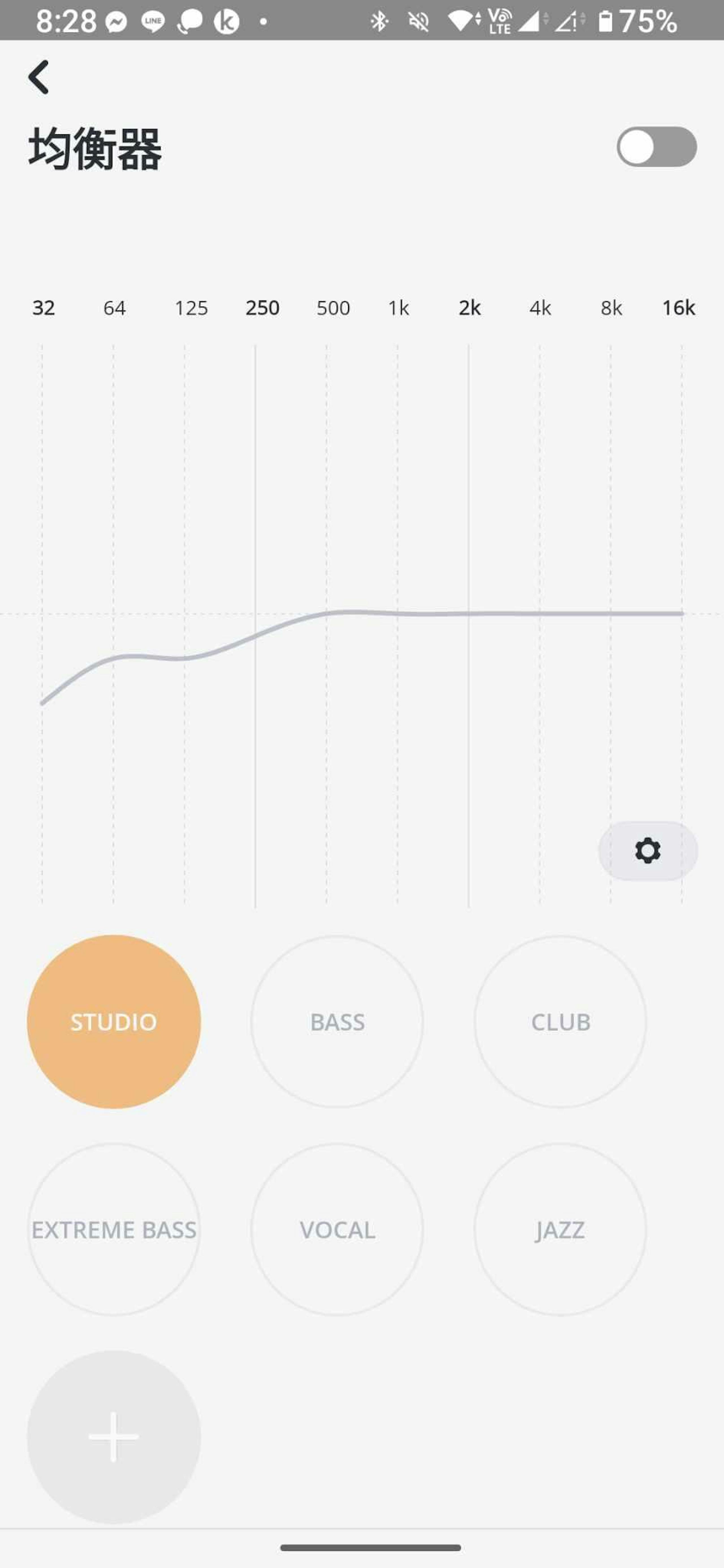Screen dimensions: 724x1568
Task: Go back using the arrow icon
Action: click(38, 77)
